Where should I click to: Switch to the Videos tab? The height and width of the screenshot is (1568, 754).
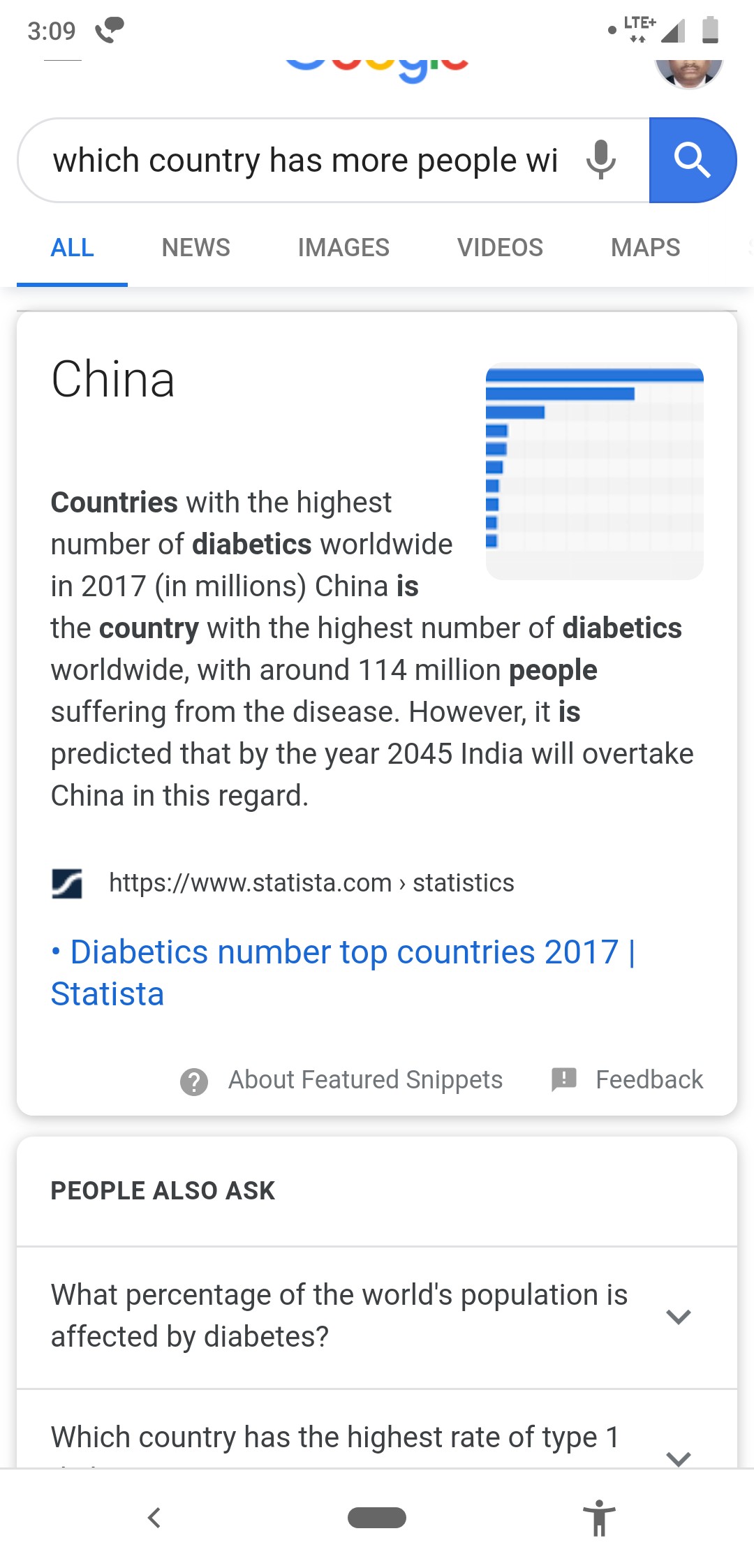click(x=500, y=248)
